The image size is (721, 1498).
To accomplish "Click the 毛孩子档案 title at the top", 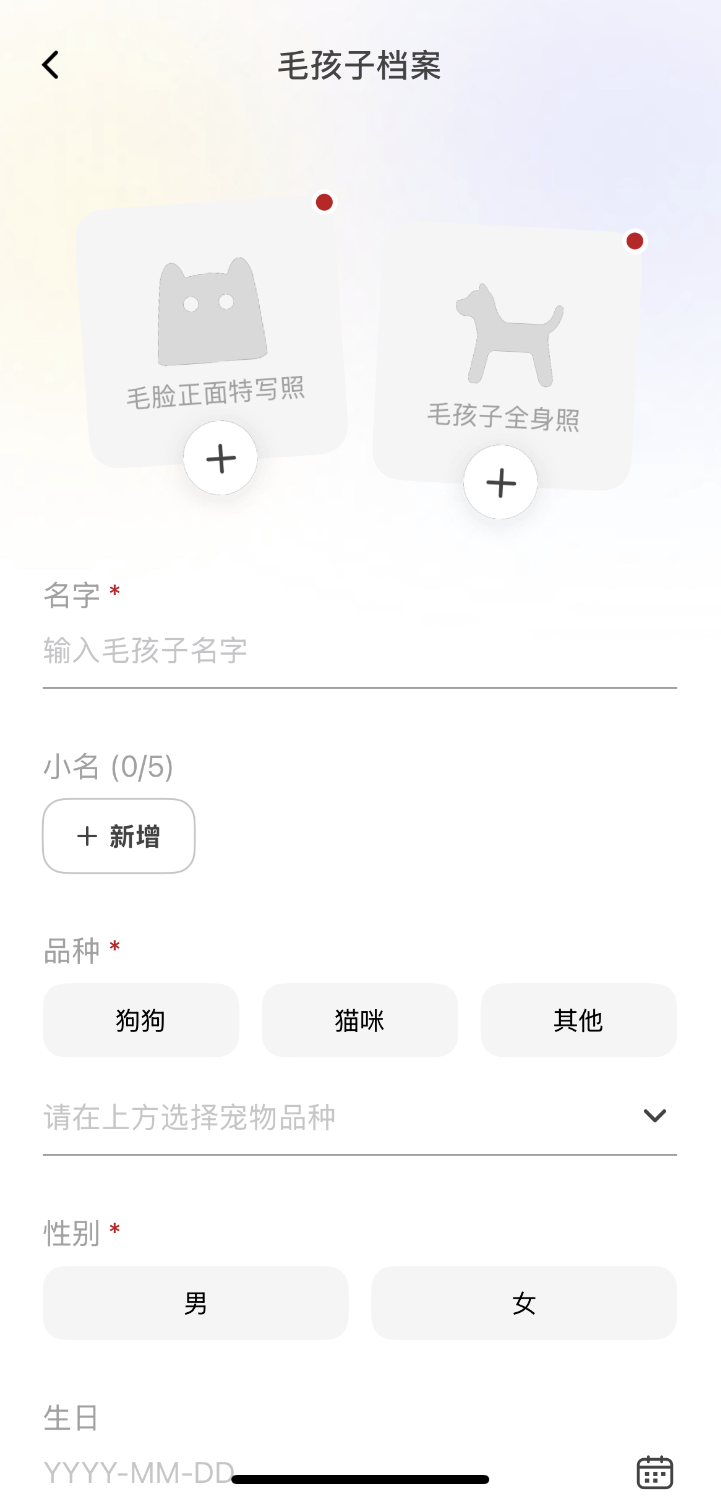I will [360, 66].
